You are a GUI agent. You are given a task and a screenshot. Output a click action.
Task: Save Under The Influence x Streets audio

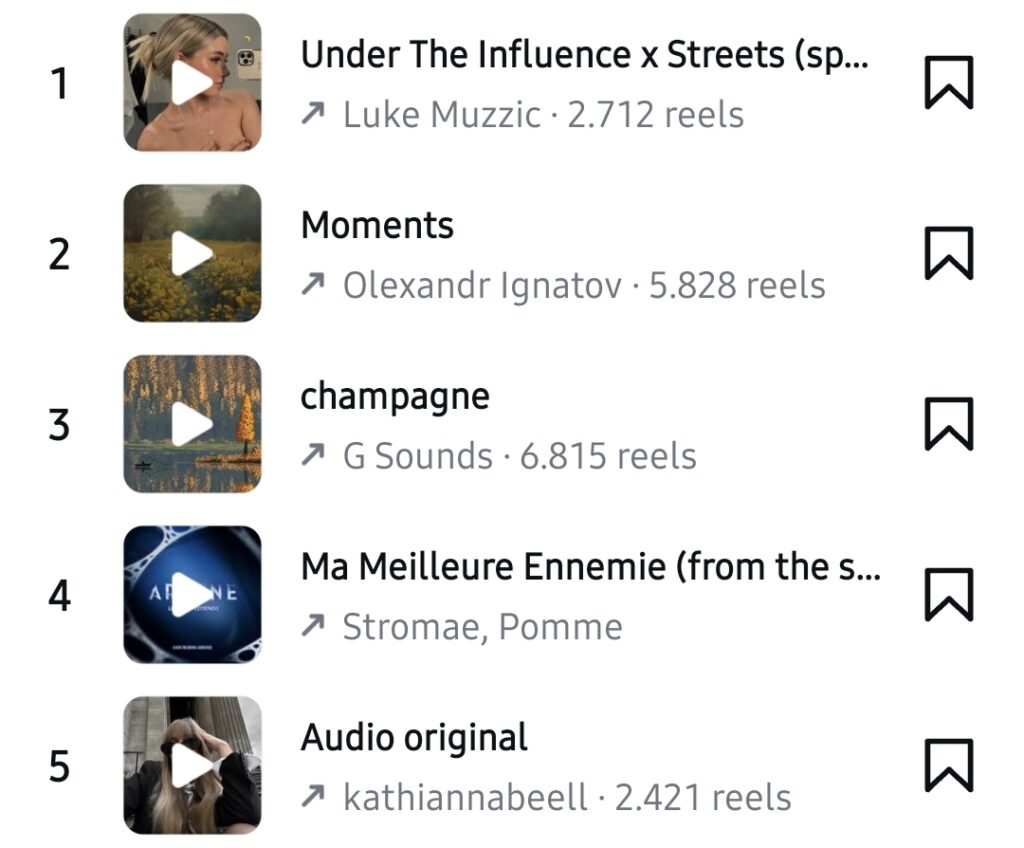pos(947,83)
